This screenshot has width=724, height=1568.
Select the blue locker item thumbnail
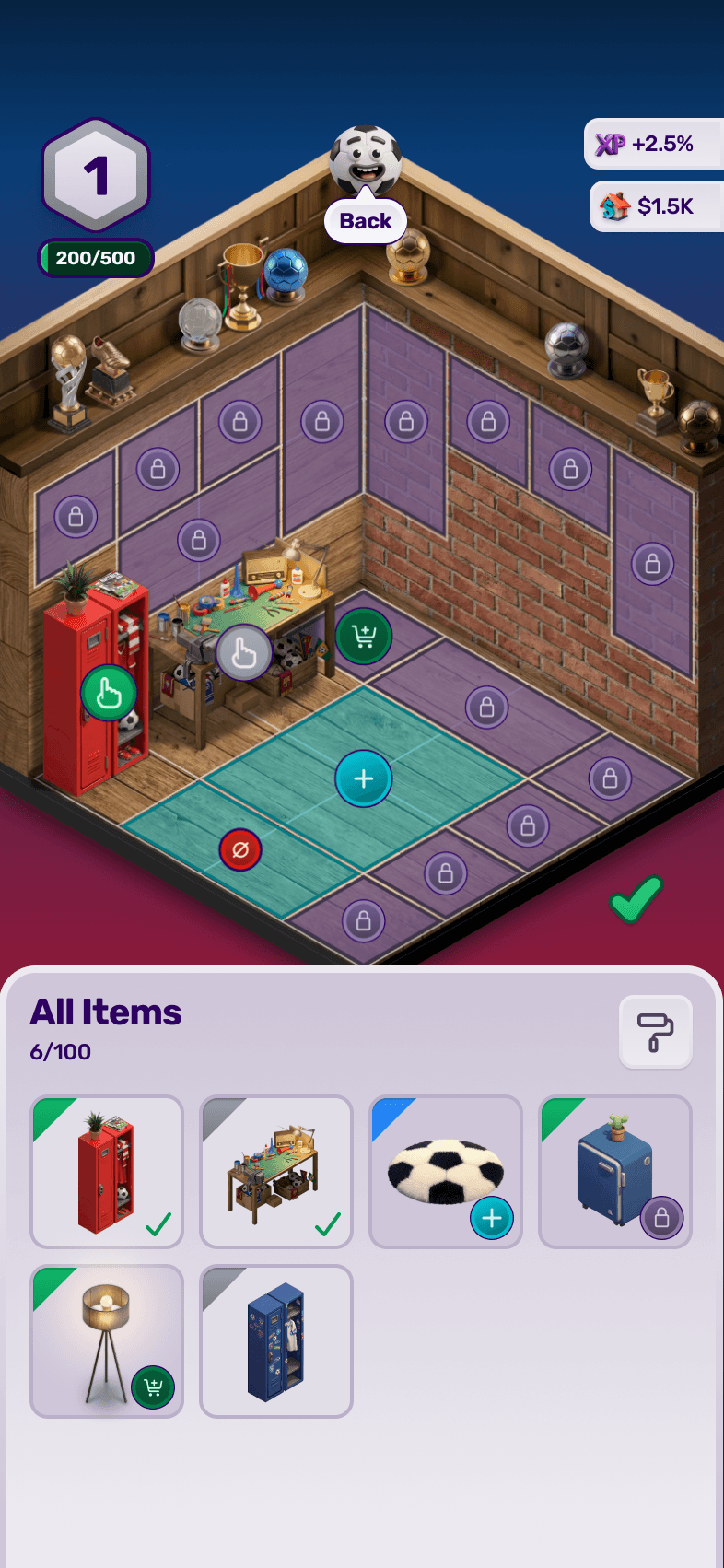(275, 1340)
